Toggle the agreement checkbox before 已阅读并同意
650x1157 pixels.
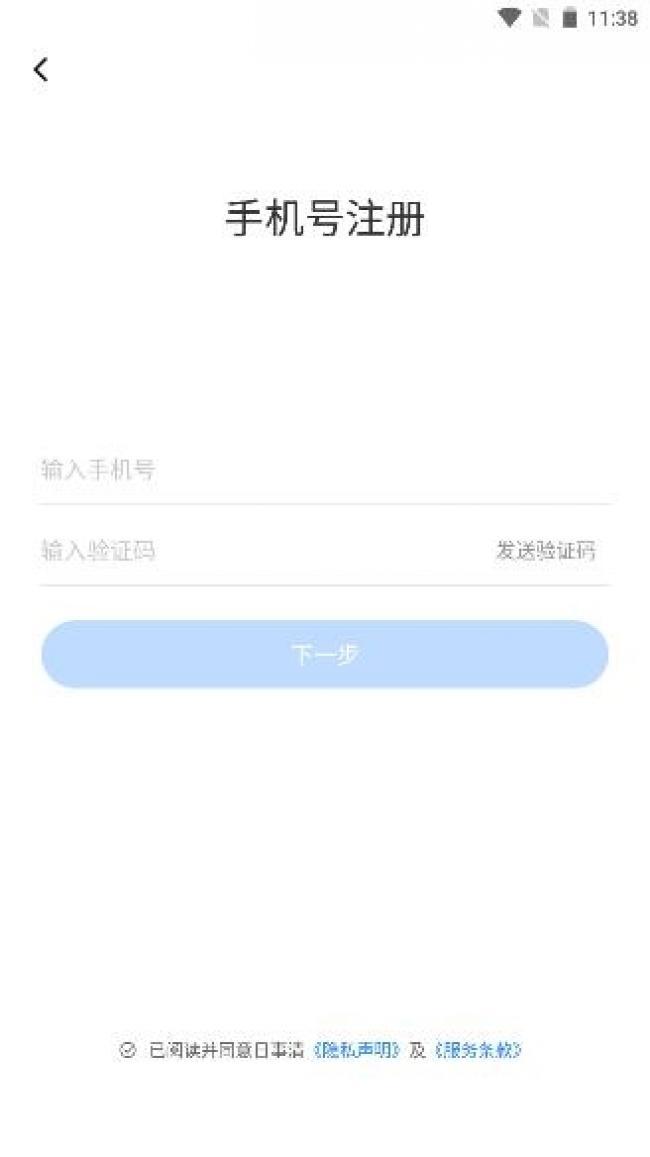tap(128, 1050)
